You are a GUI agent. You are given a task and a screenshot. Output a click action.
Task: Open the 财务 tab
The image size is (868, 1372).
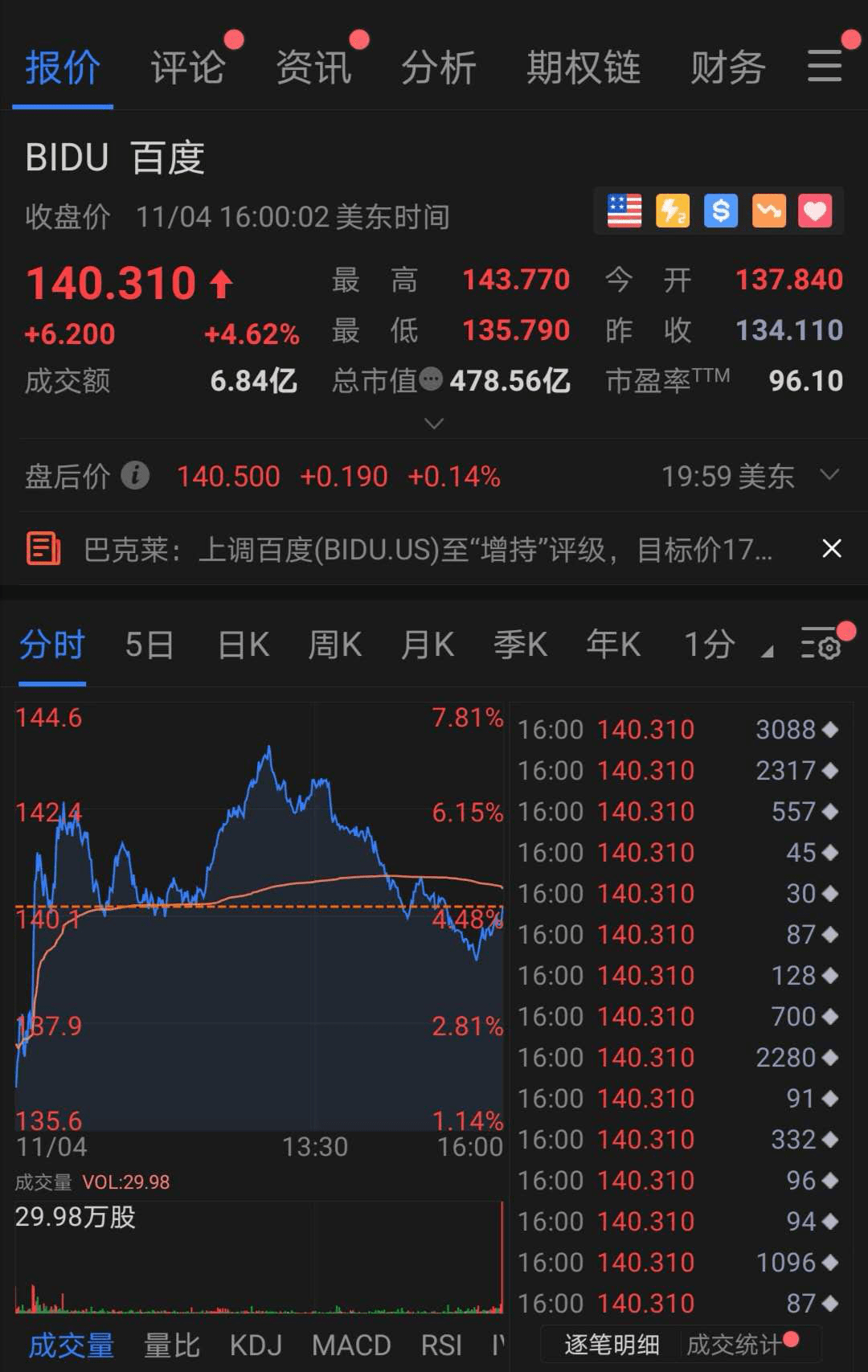[727, 69]
